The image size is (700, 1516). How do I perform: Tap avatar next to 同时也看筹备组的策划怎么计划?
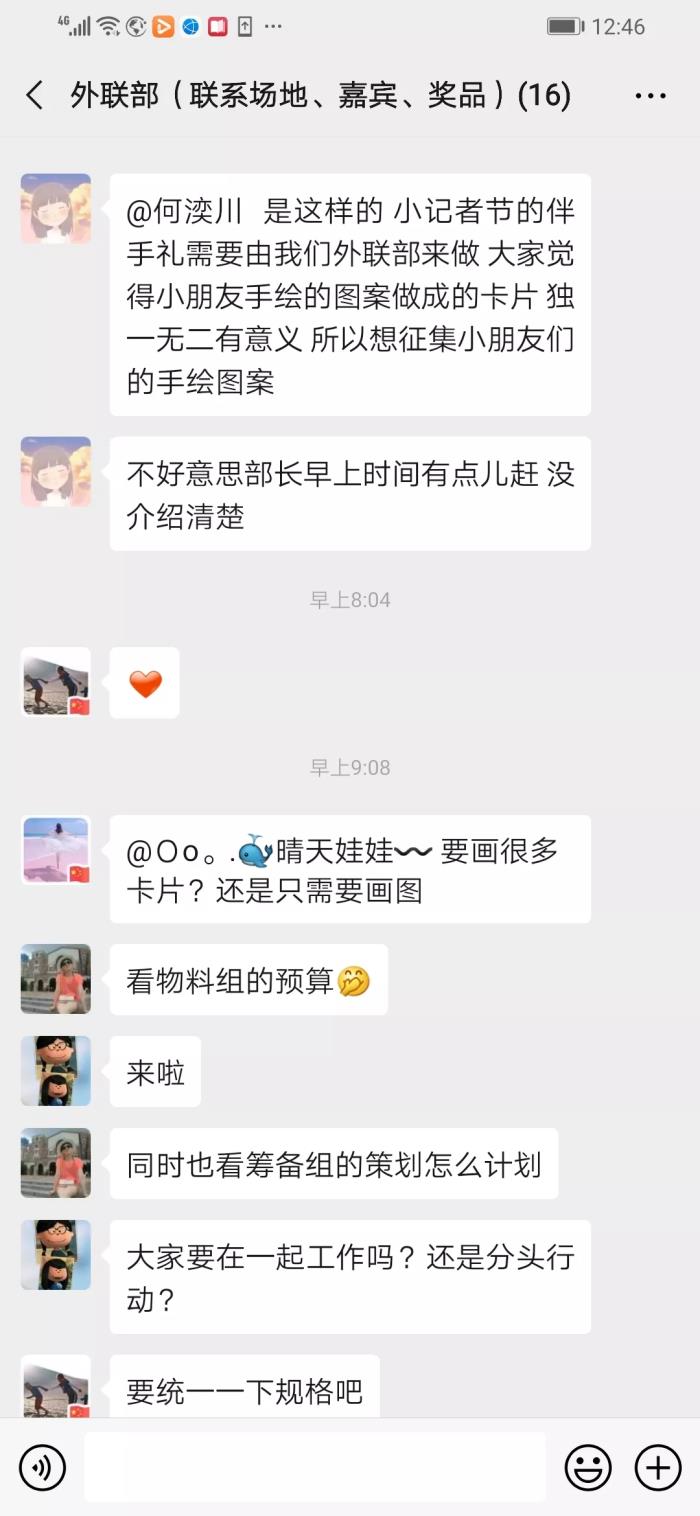[56, 1163]
